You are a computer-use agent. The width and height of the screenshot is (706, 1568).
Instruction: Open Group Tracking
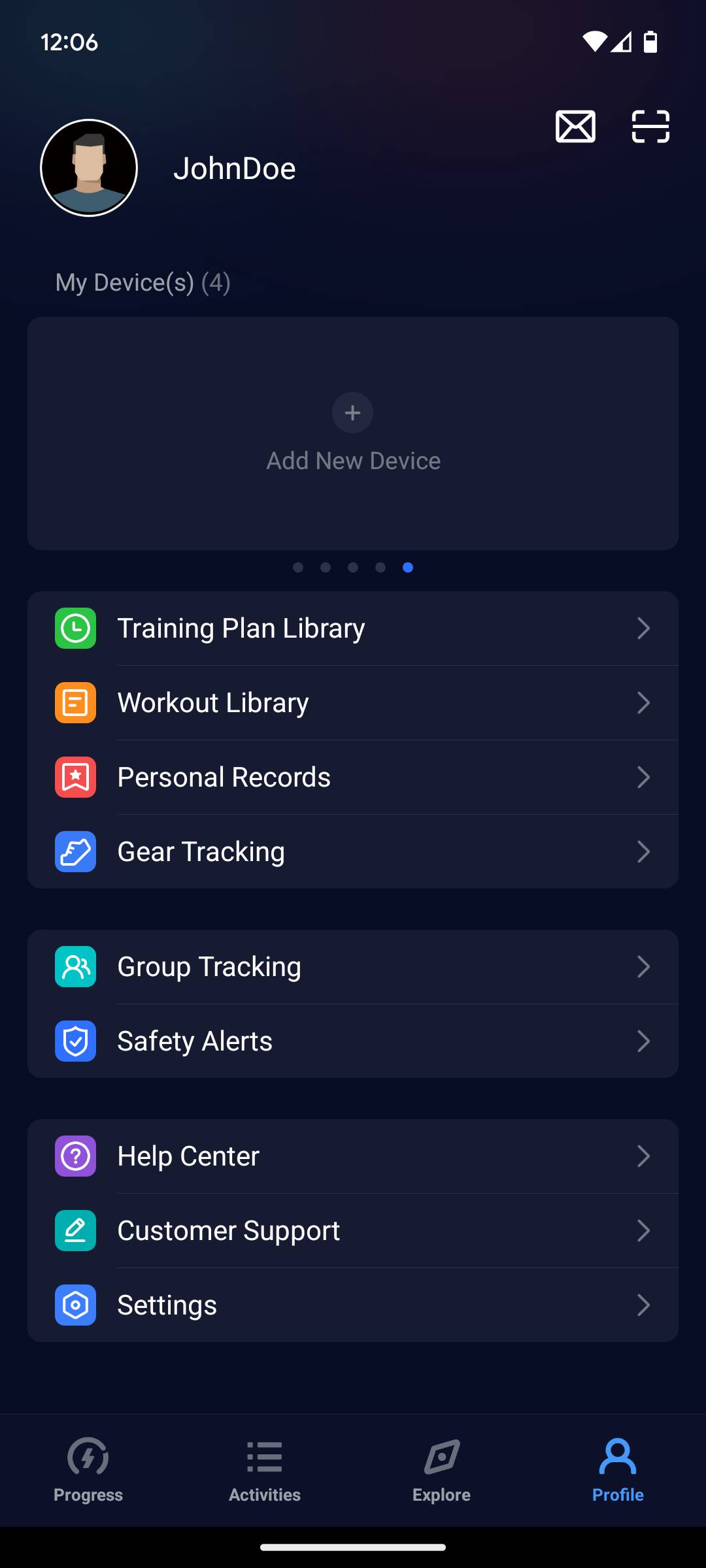[x=353, y=967]
